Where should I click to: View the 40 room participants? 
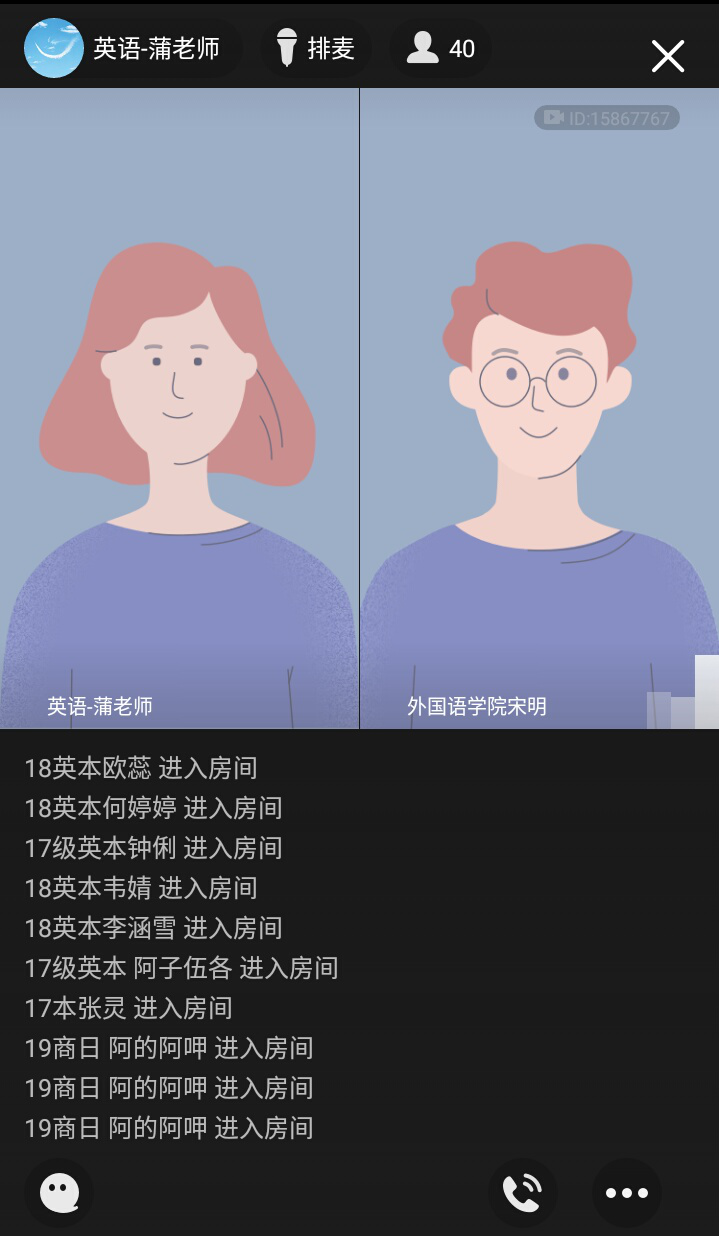point(441,48)
